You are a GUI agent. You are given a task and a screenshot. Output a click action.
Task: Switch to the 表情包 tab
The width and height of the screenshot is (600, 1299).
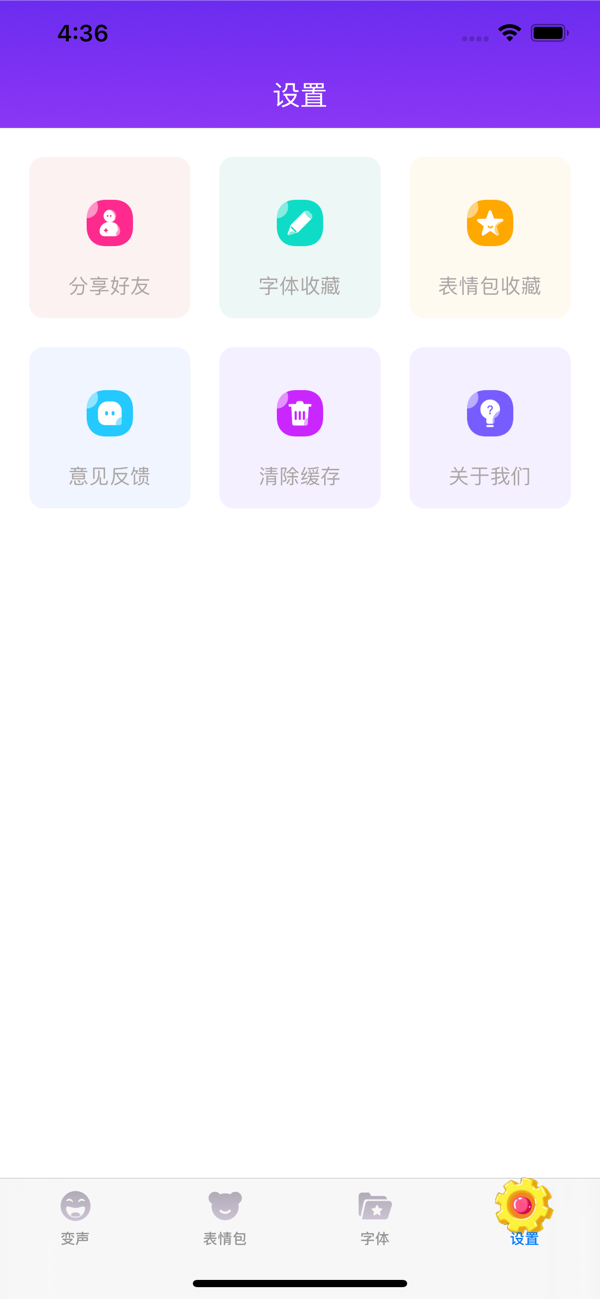[x=225, y=1217]
